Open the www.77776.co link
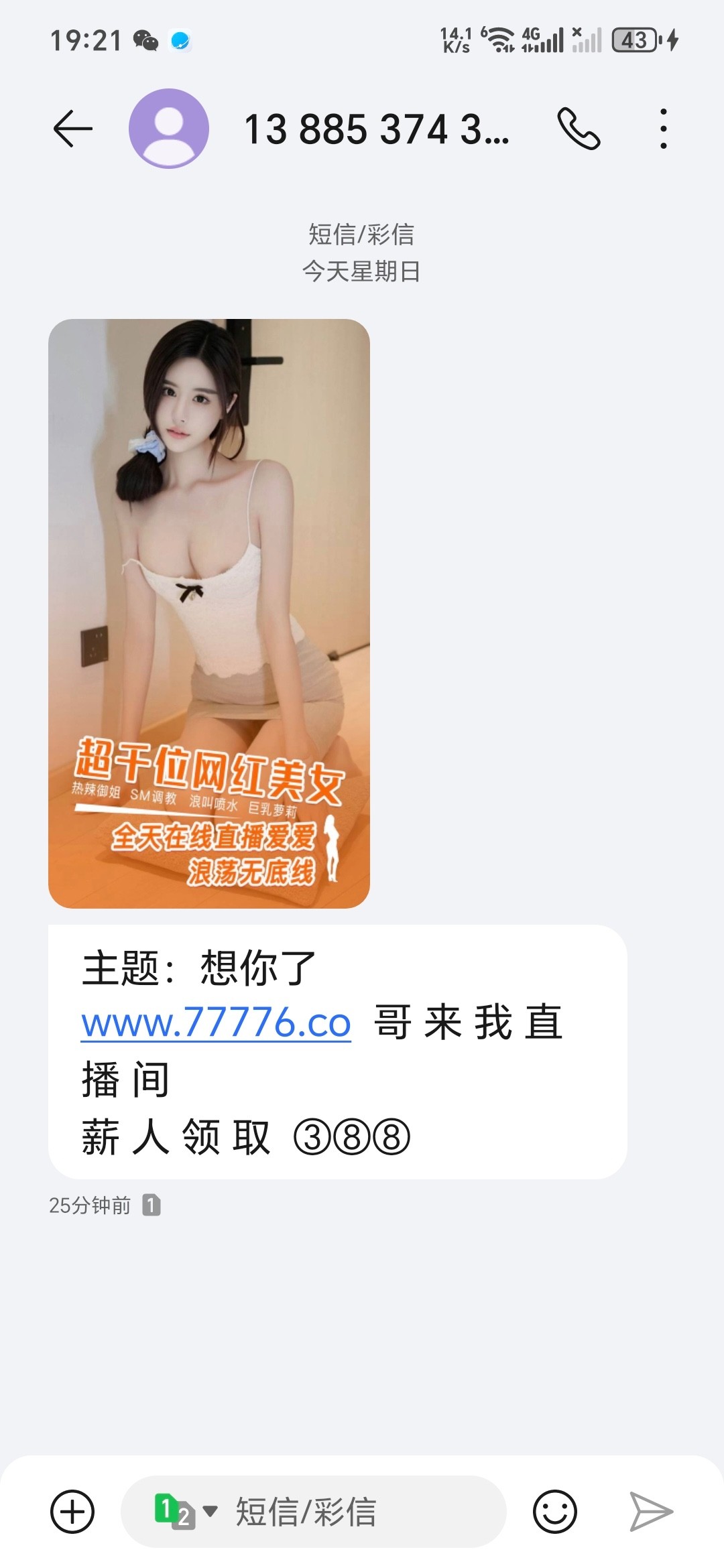The width and height of the screenshot is (724, 1568). tap(216, 1023)
